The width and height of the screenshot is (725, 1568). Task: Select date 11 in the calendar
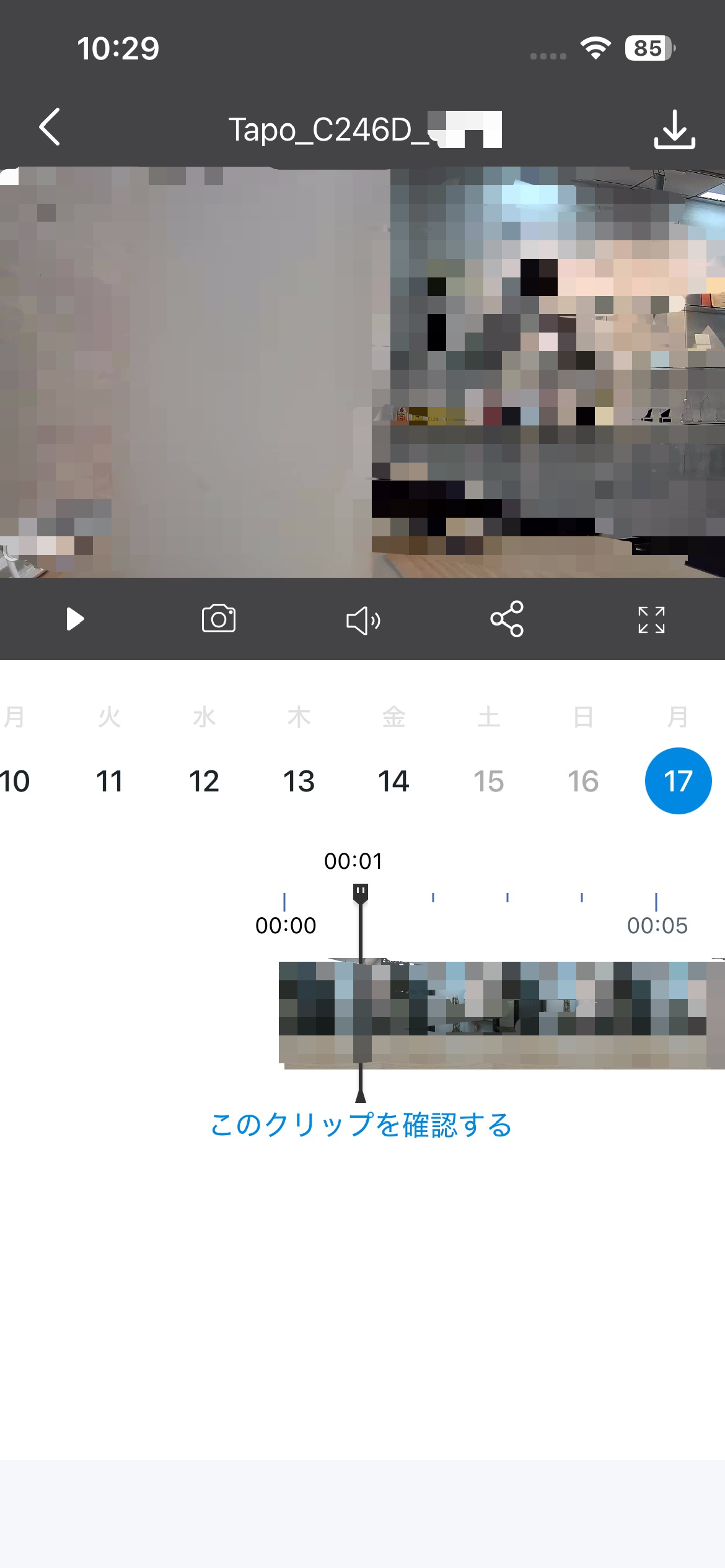pyautogui.click(x=109, y=782)
